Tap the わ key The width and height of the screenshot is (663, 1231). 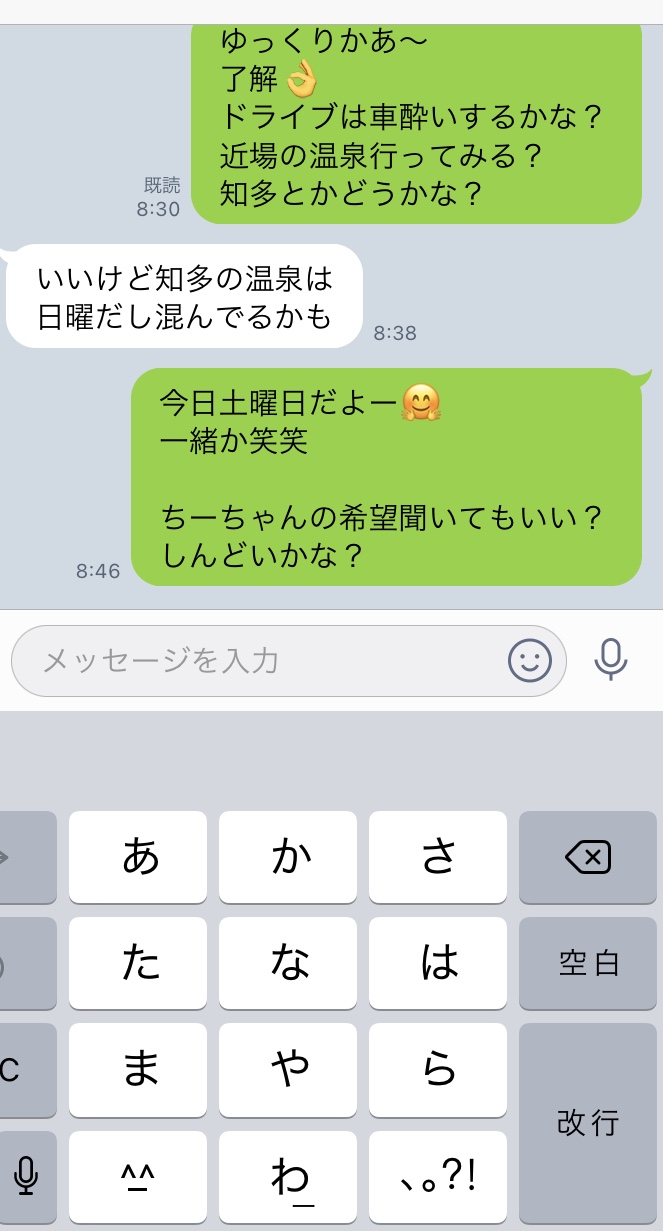(x=288, y=1177)
